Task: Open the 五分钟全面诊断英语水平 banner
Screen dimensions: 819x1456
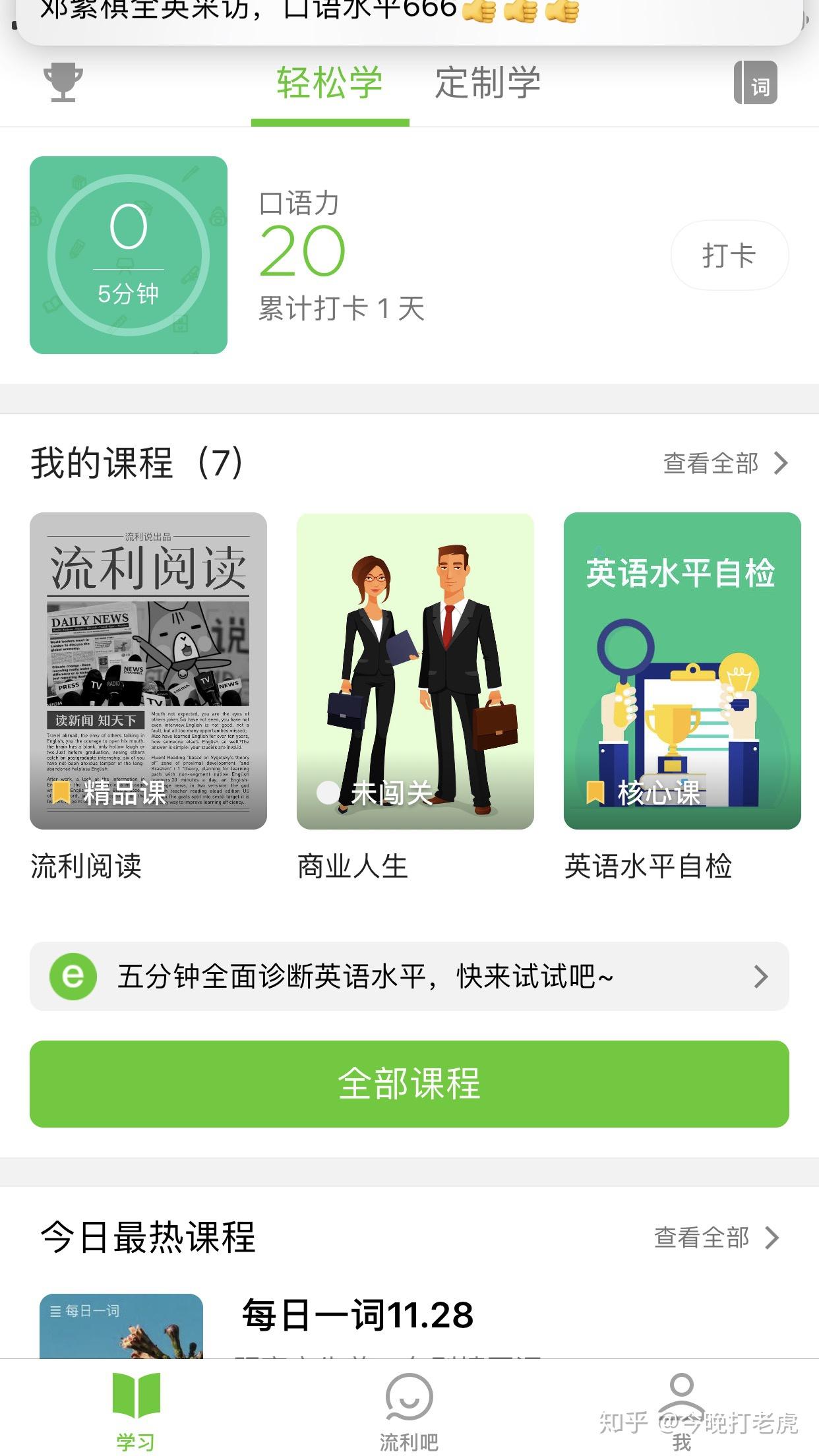Action: 409,977
